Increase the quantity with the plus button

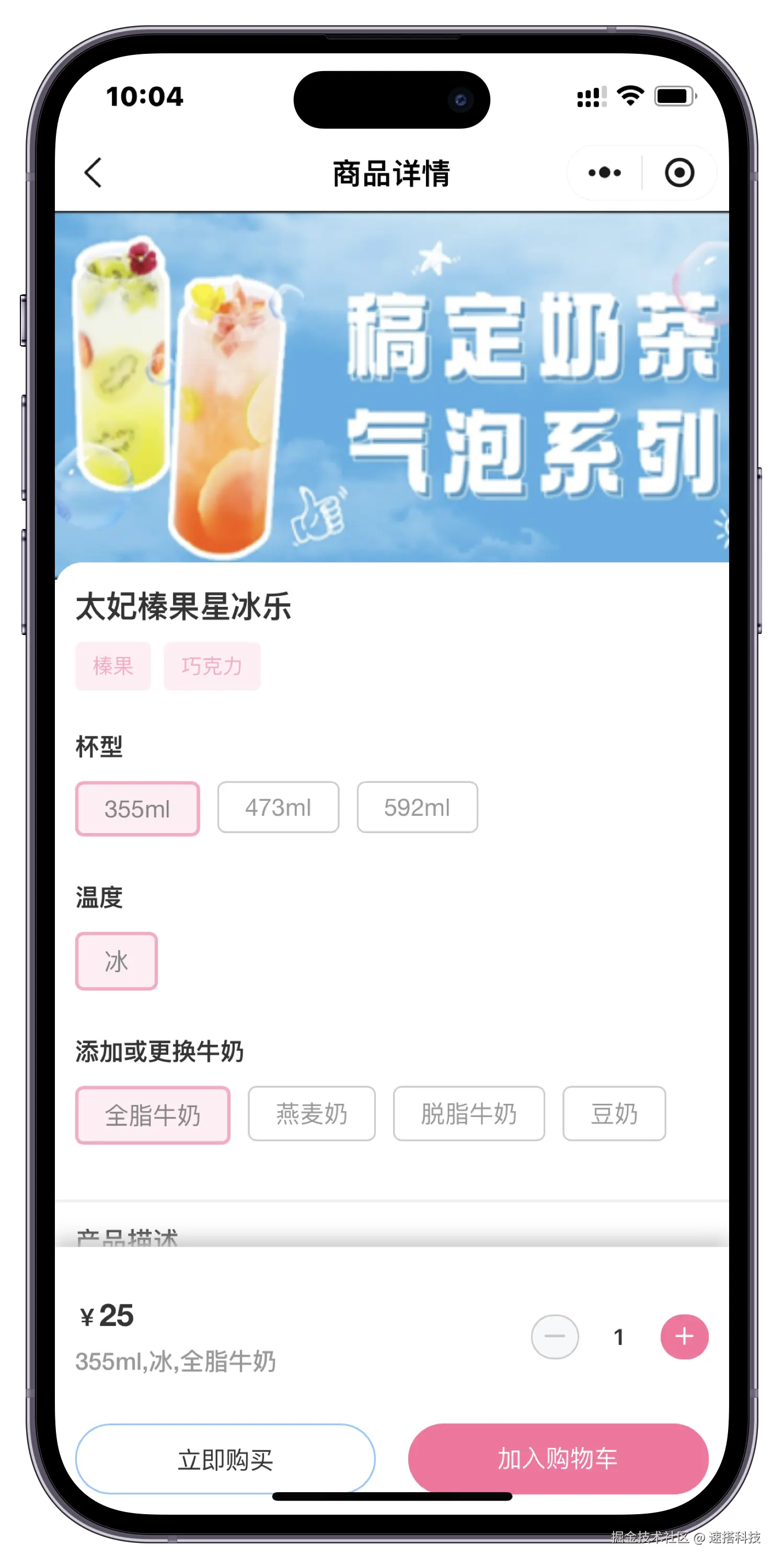pos(684,1336)
